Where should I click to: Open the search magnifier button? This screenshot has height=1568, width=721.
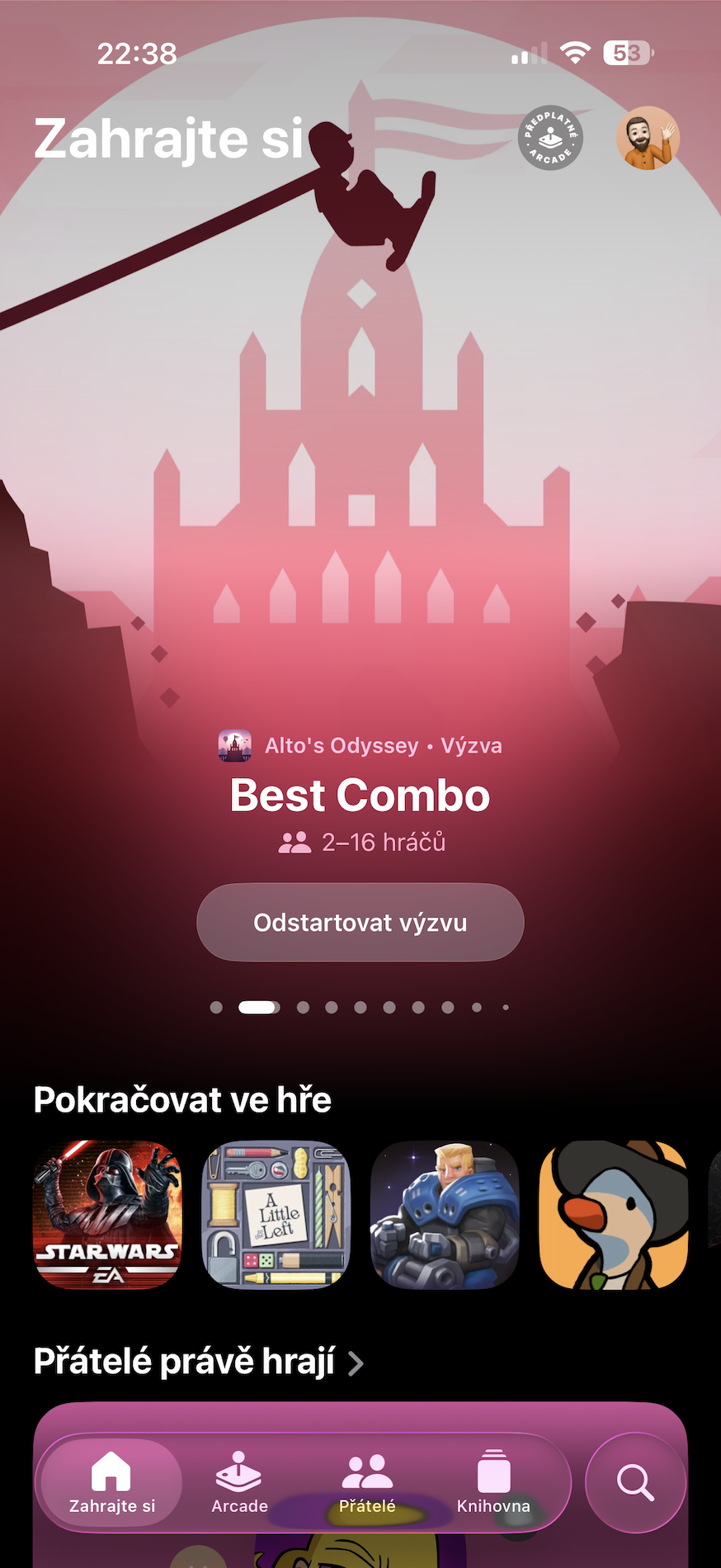(x=635, y=1483)
